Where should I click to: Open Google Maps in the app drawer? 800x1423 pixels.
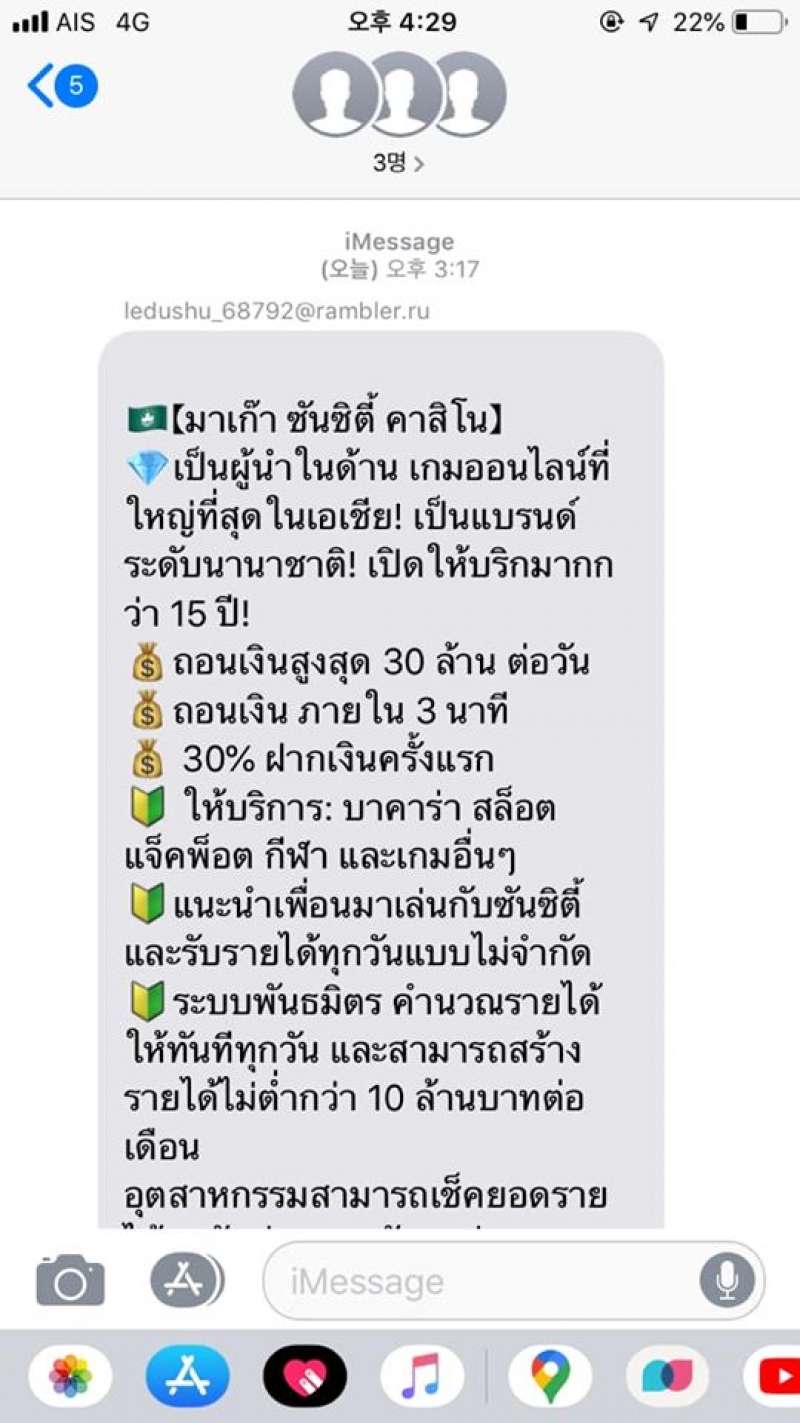tap(549, 1377)
